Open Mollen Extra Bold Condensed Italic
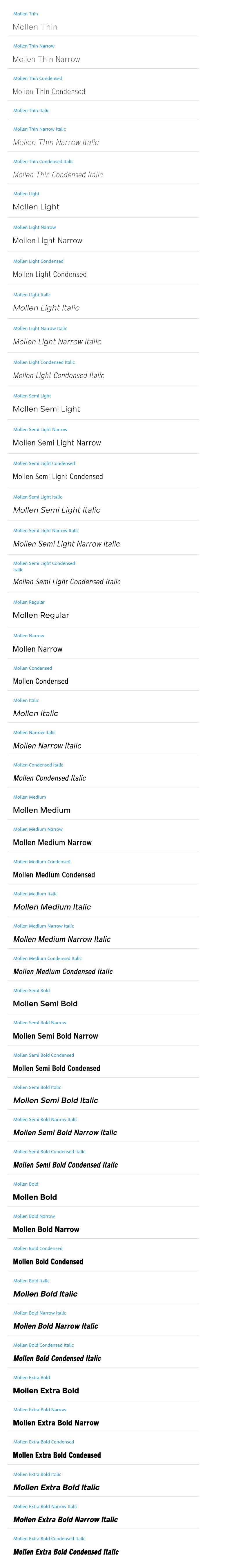This screenshot has width=232, height=1568. (49, 1539)
